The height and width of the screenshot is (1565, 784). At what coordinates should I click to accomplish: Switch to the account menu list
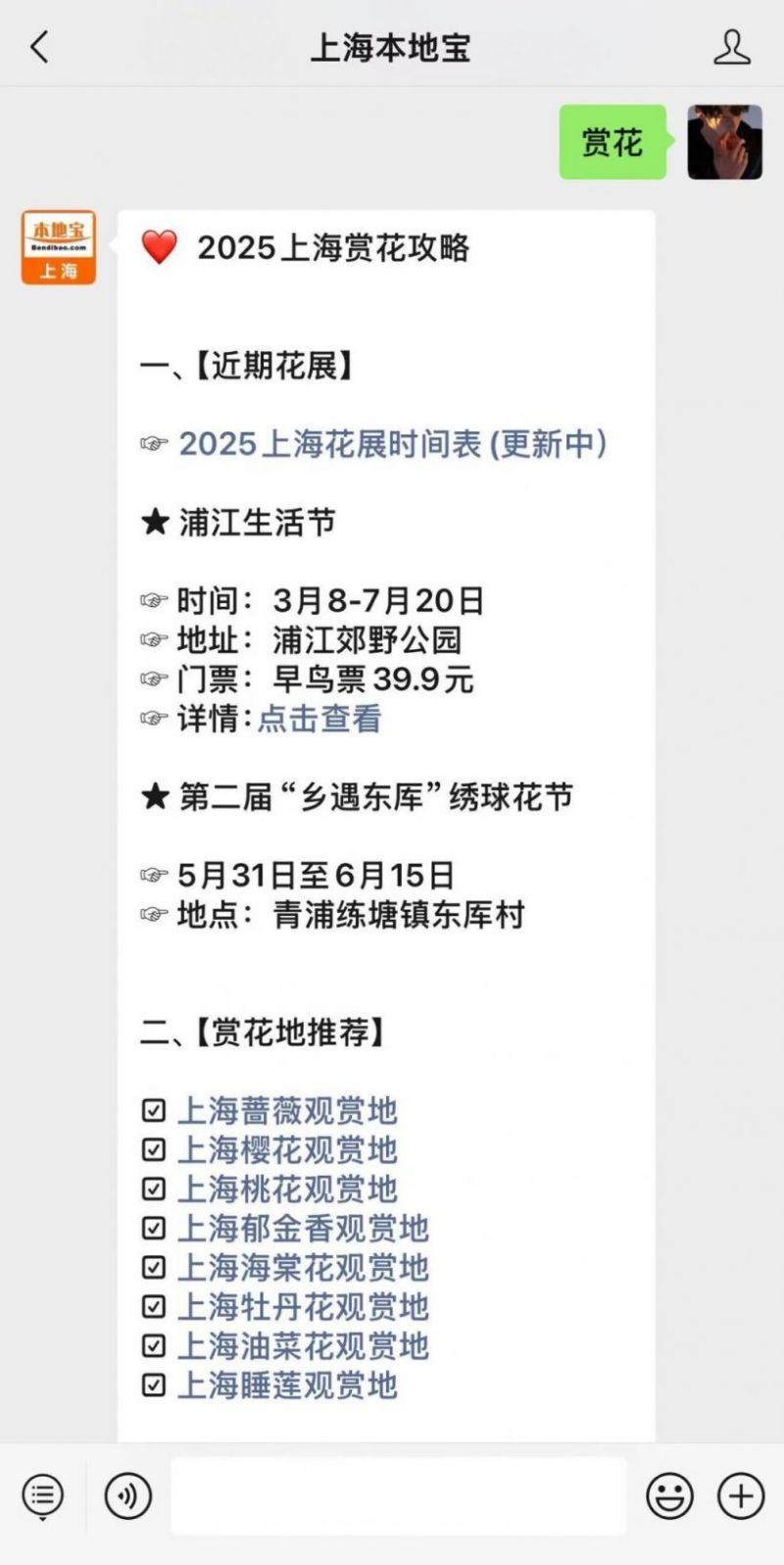pyautogui.click(x=42, y=1497)
